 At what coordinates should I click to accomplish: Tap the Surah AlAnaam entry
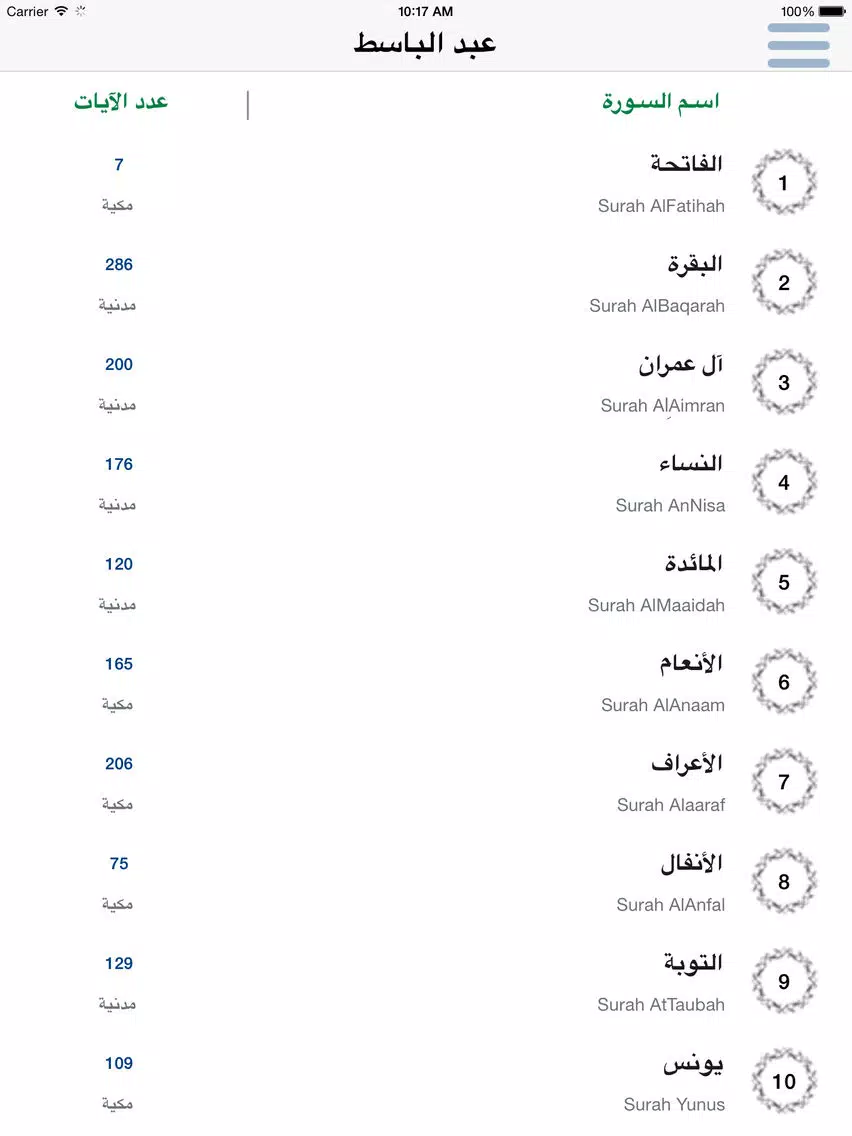pyautogui.click(x=664, y=684)
